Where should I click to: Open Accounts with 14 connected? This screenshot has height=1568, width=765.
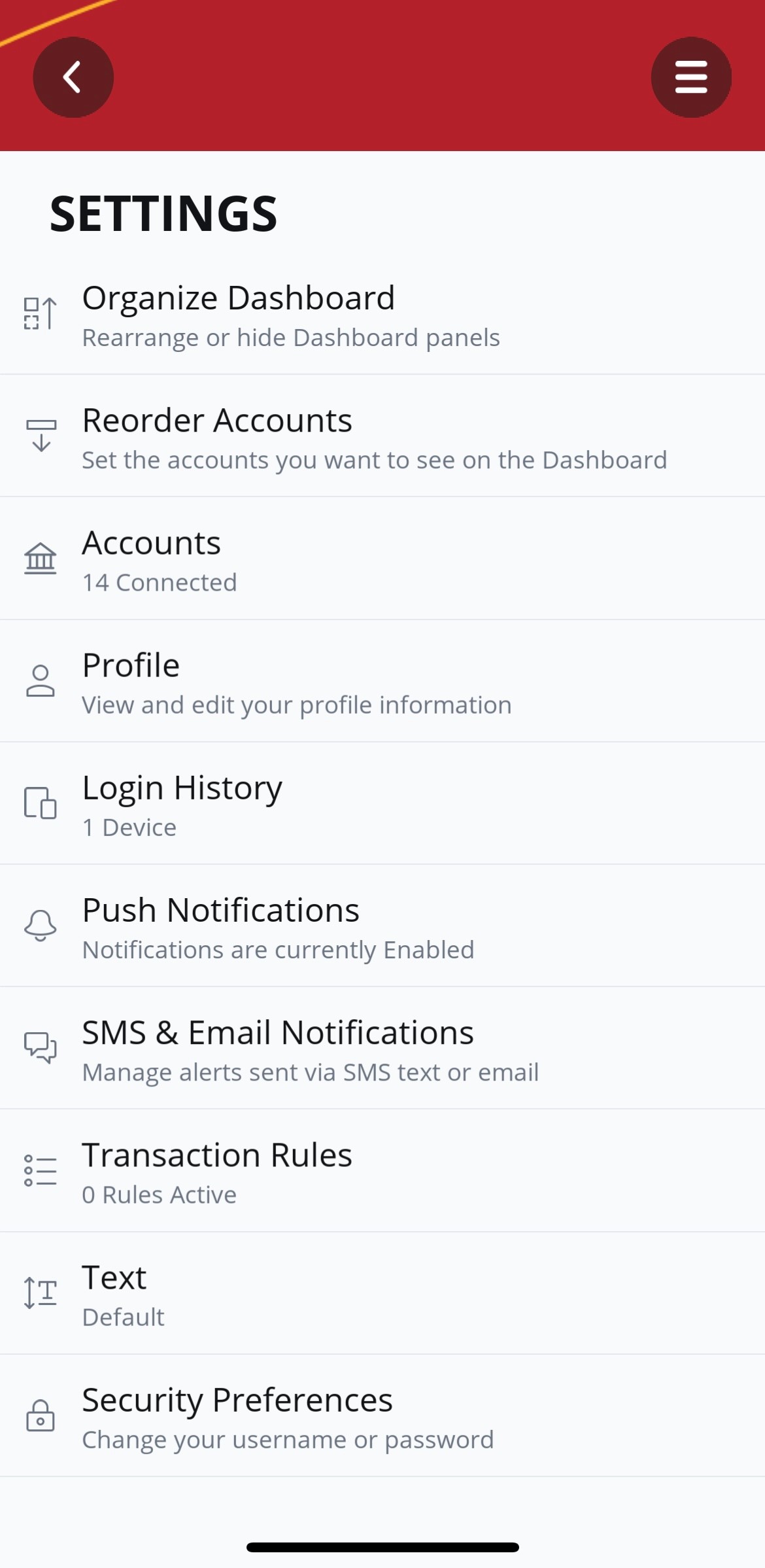(382, 559)
